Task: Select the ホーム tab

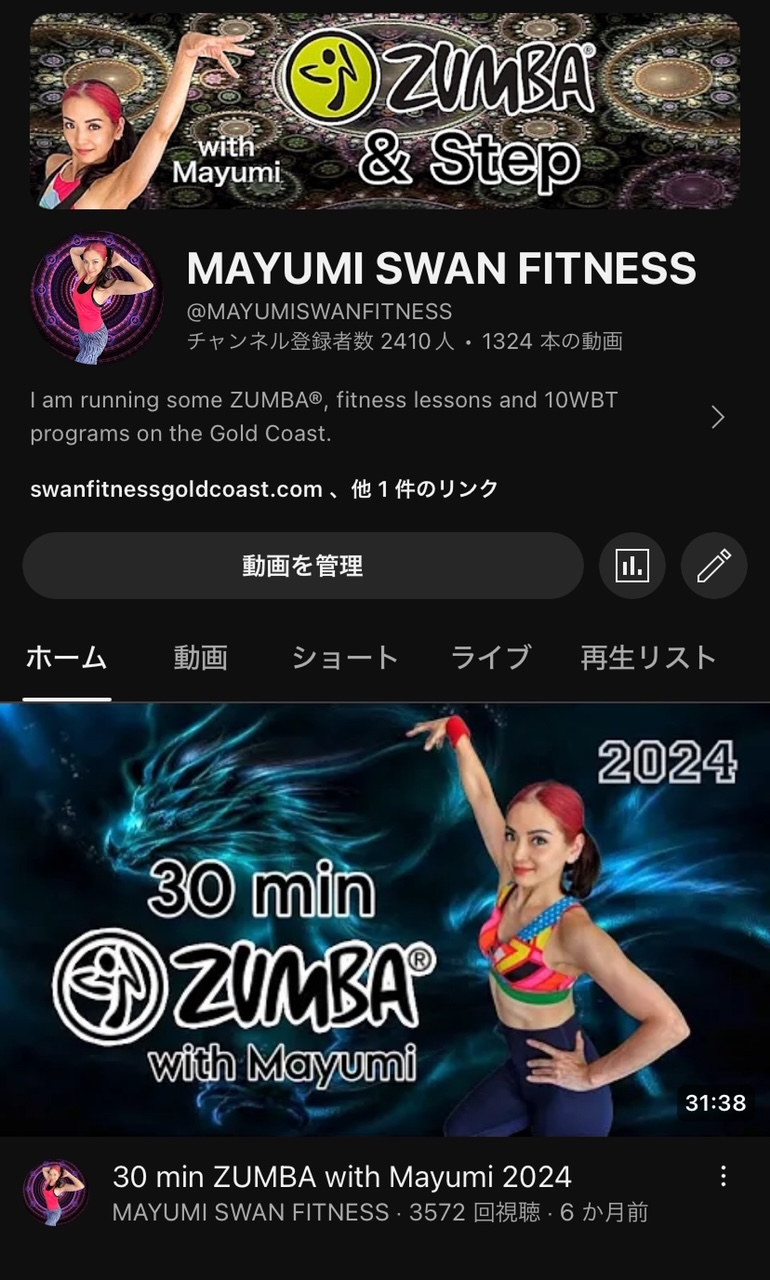Action: (x=66, y=658)
